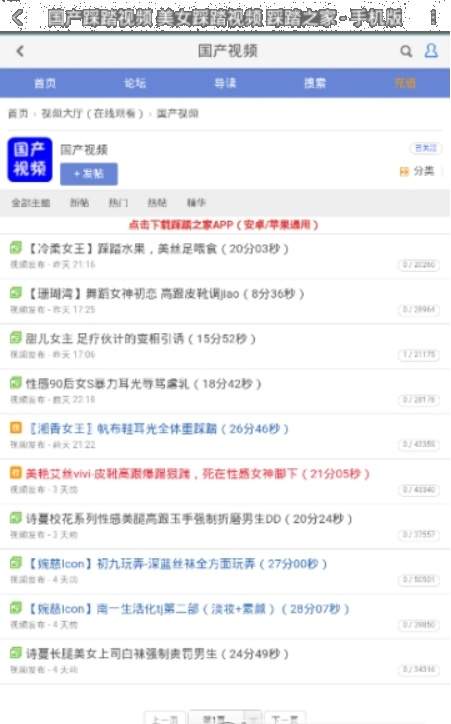Filter threads by 精华
Image resolution: width=451 pixels, height=724 pixels.
(x=196, y=203)
